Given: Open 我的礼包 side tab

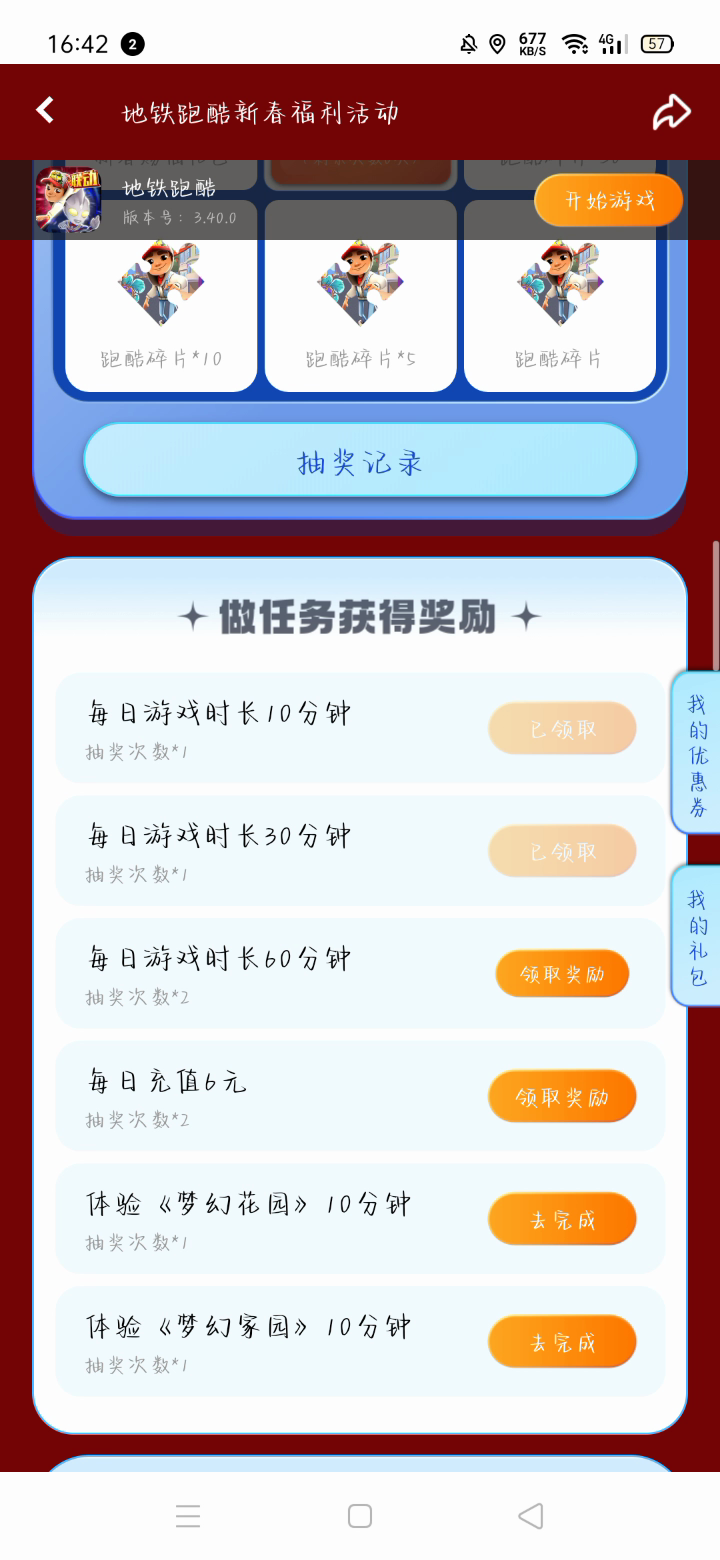Looking at the screenshot, I should point(697,937).
